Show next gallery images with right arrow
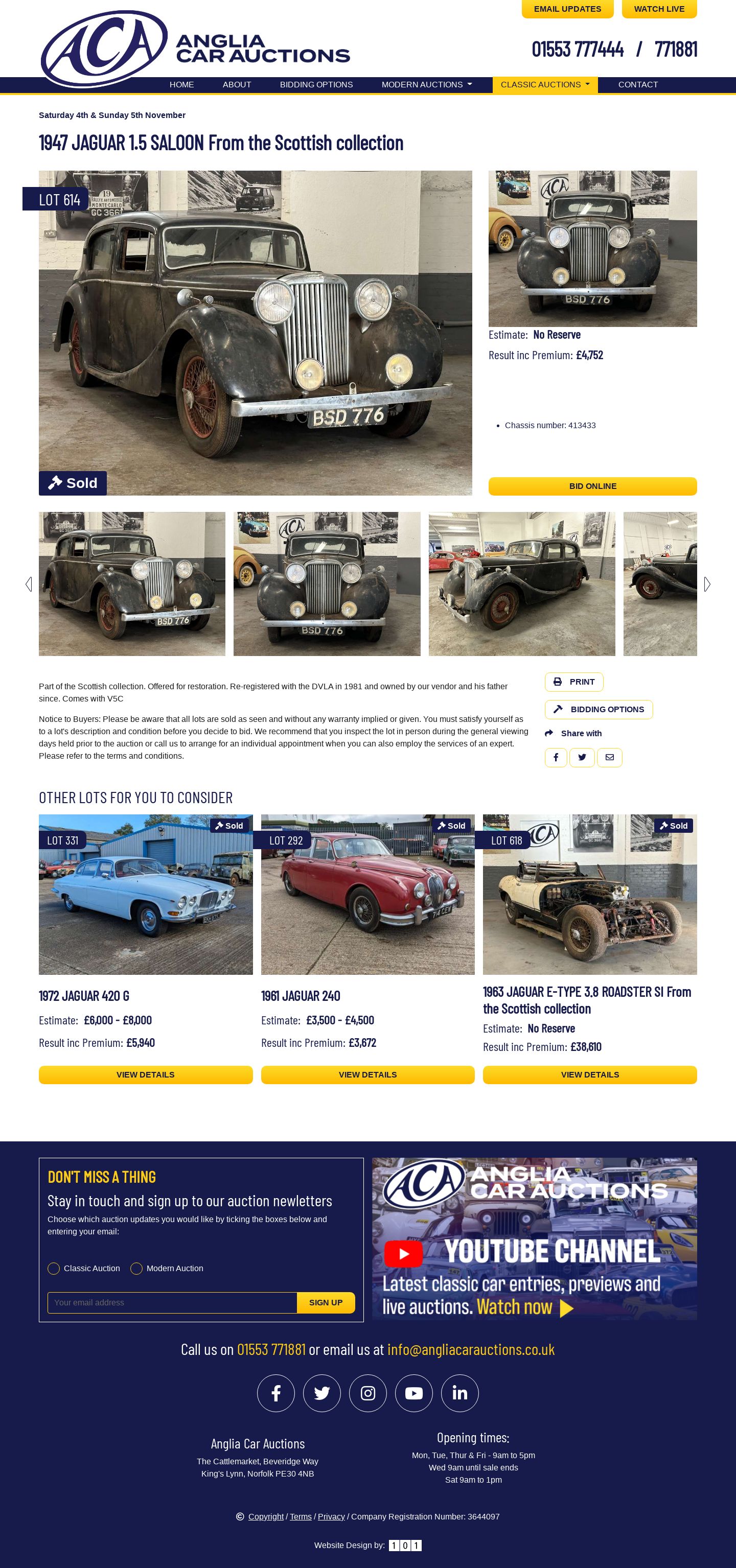736x1568 pixels. (x=706, y=584)
